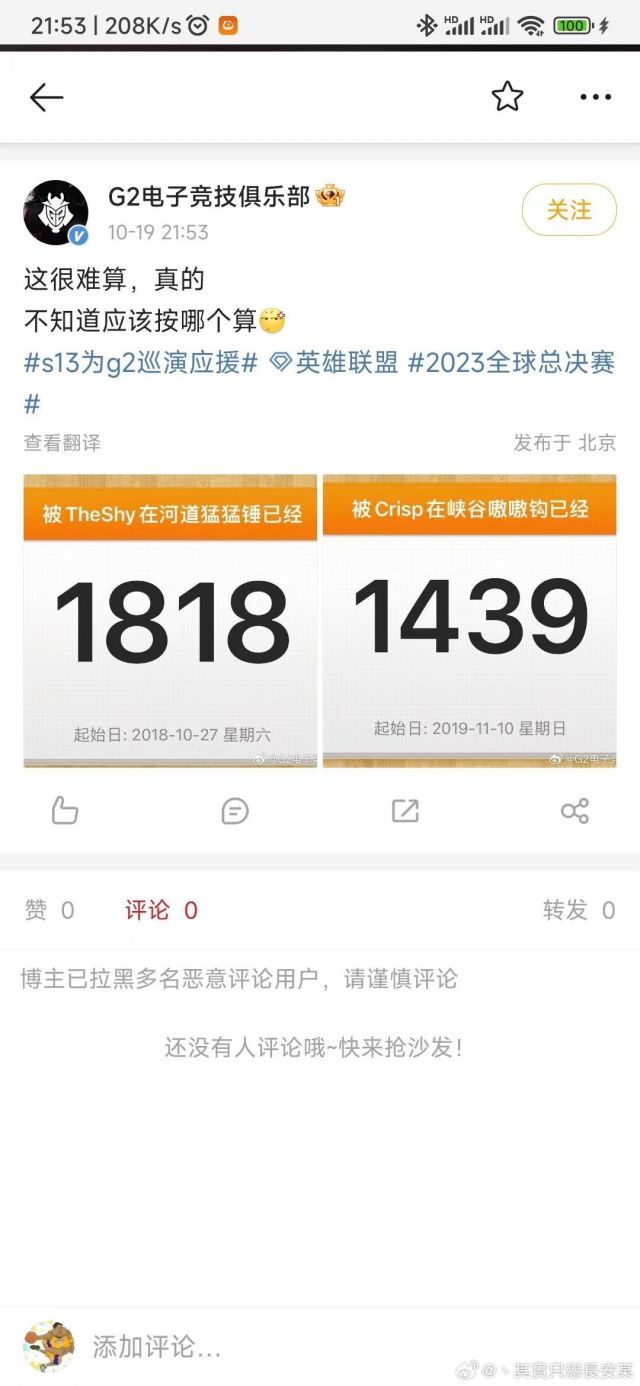This screenshot has height=1386, width=640.
Task: Switch to the 转发 tab
Action: click(x=578, y=910)
